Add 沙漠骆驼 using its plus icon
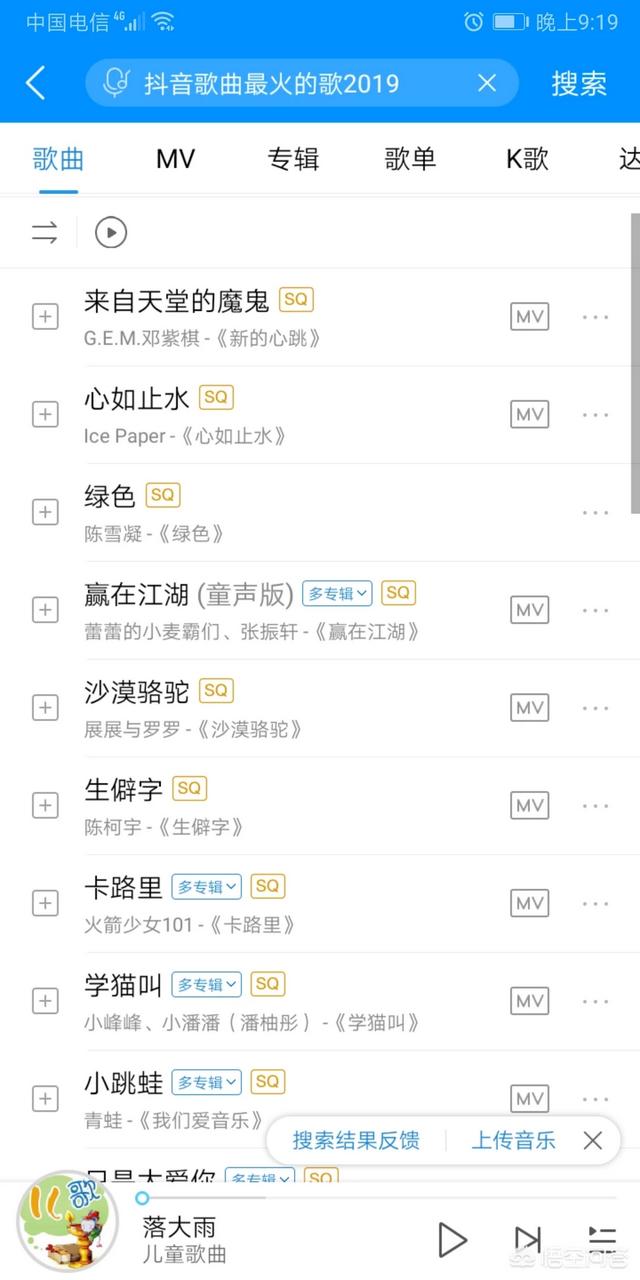The width and height of the screenshot is (640, 1280). 45,708
